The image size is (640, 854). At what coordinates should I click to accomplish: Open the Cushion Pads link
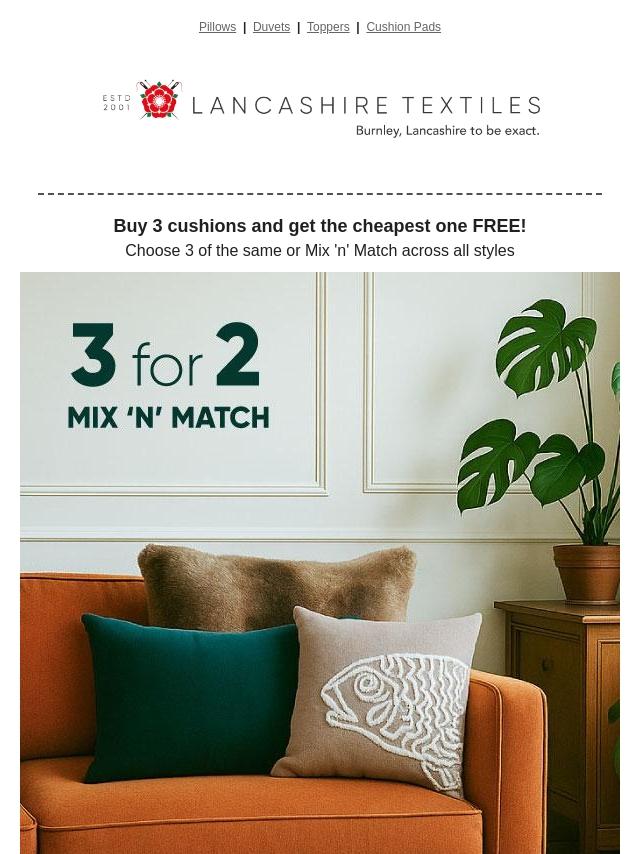(x=403, y=27)
